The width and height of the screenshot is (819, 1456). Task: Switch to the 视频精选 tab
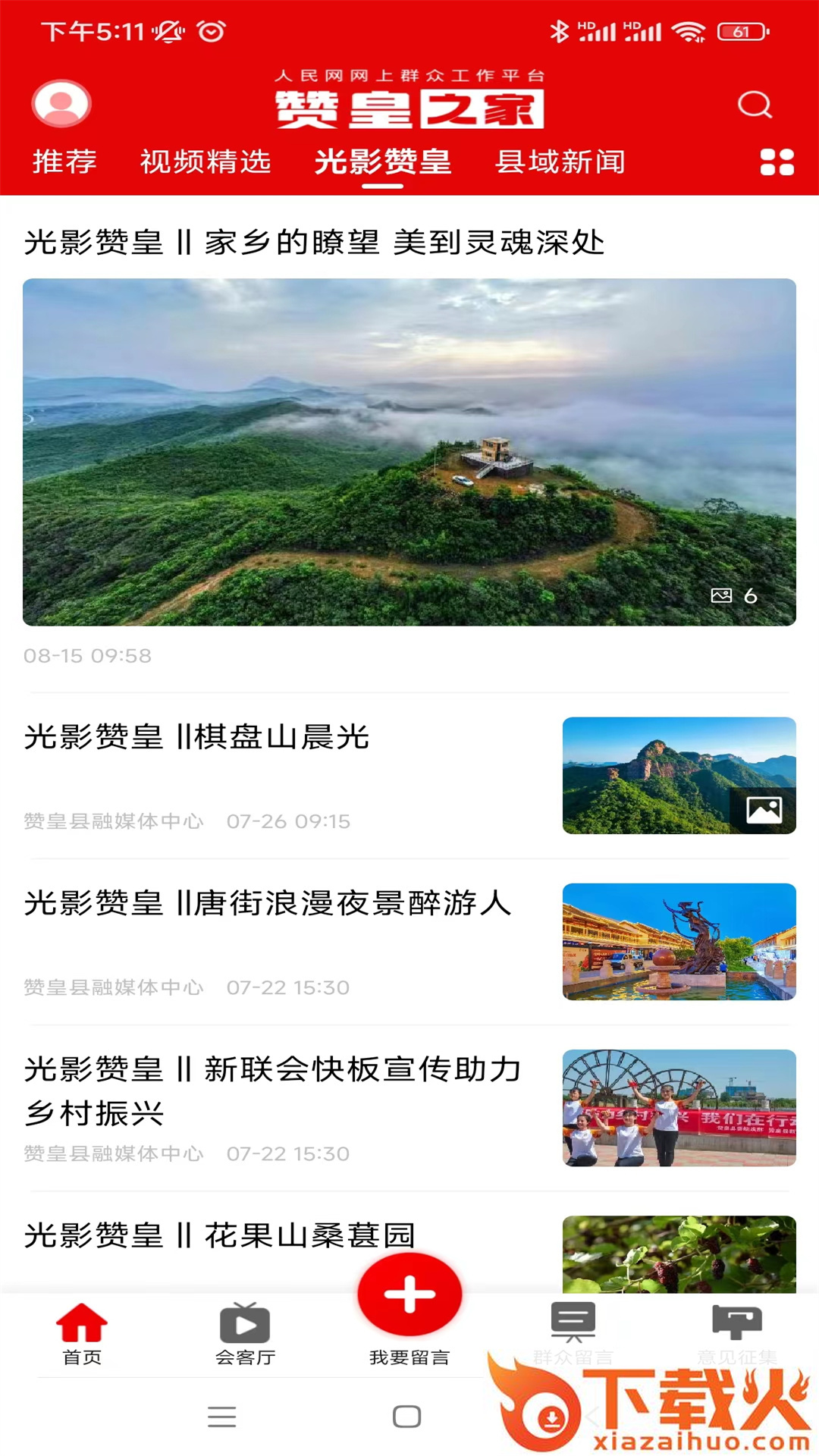click(206, 162)
